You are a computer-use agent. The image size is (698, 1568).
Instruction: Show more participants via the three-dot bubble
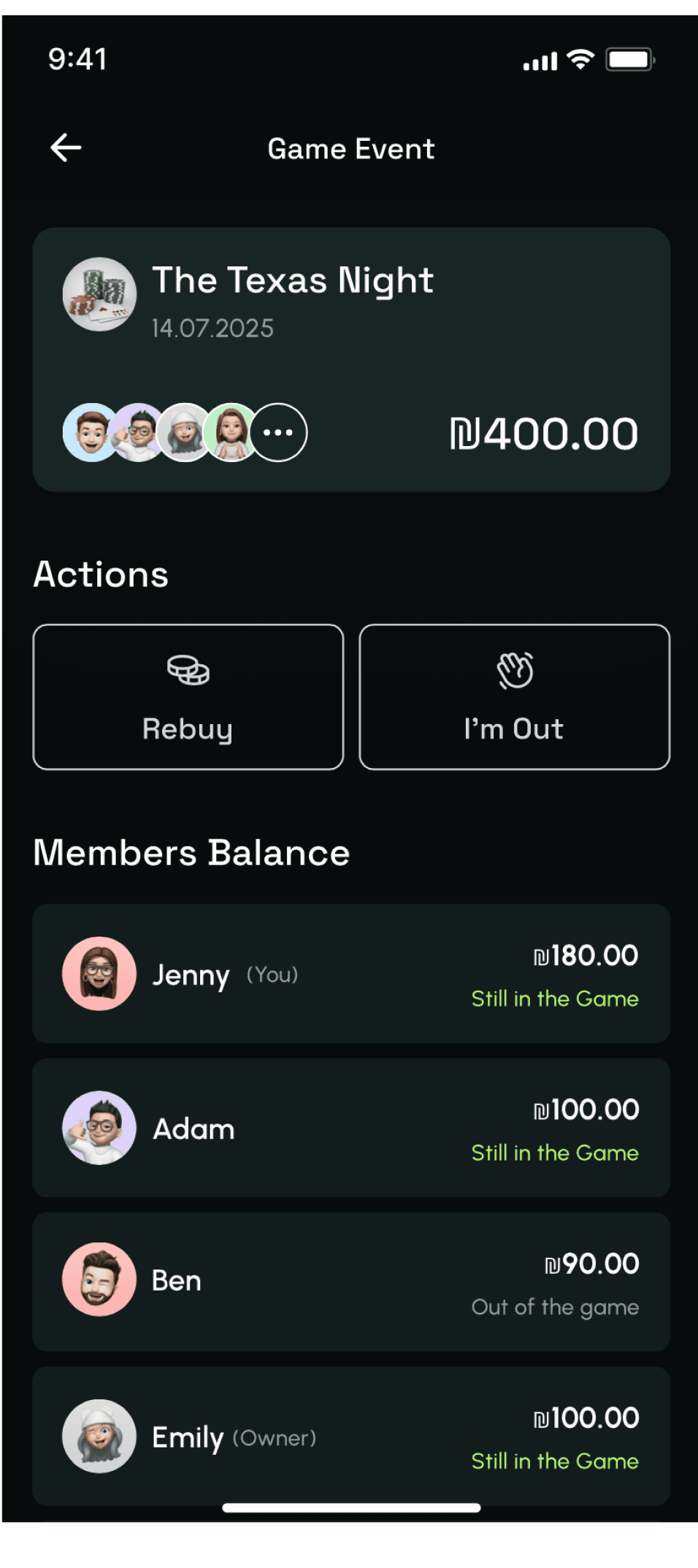coord(278,432)
